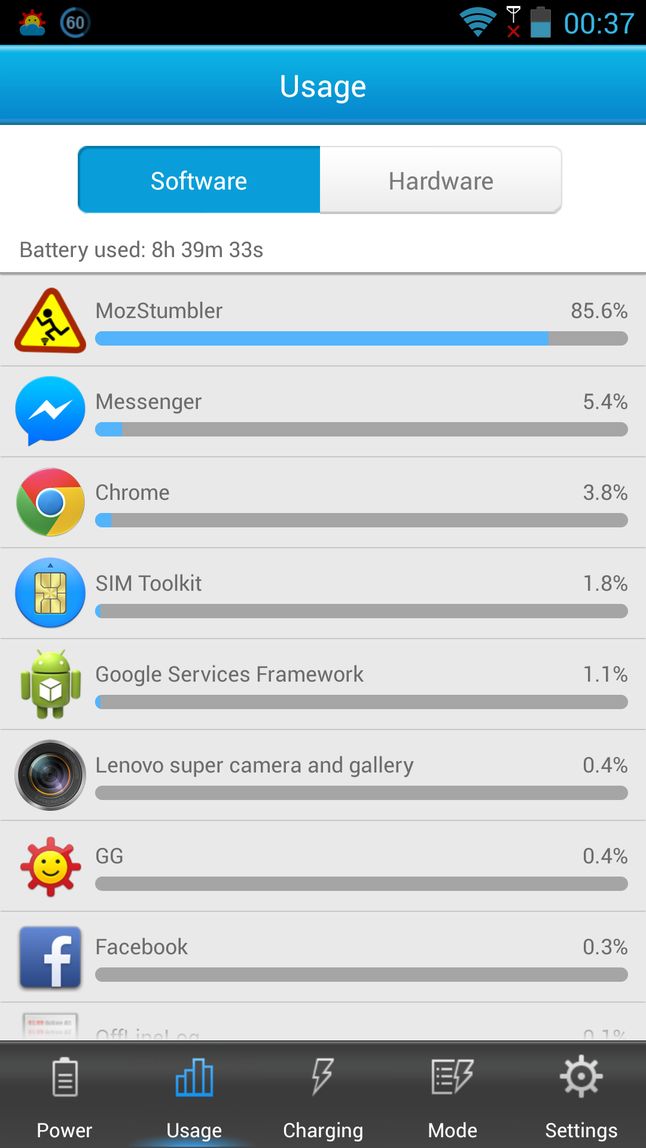The width and height of the screenshot is (646, 1148).
Task: Open the SIM Toolkit usage entry
Action: [x=322, y=594]
